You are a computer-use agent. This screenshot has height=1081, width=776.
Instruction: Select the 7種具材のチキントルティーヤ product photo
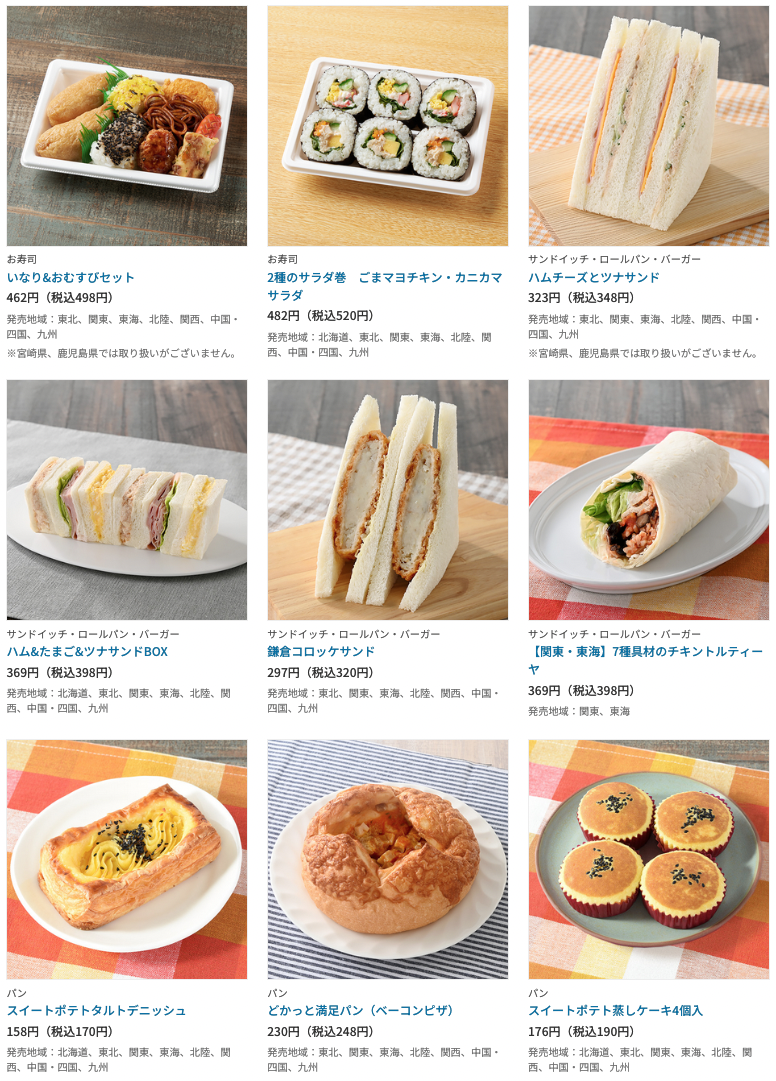(x=648, y=500)
